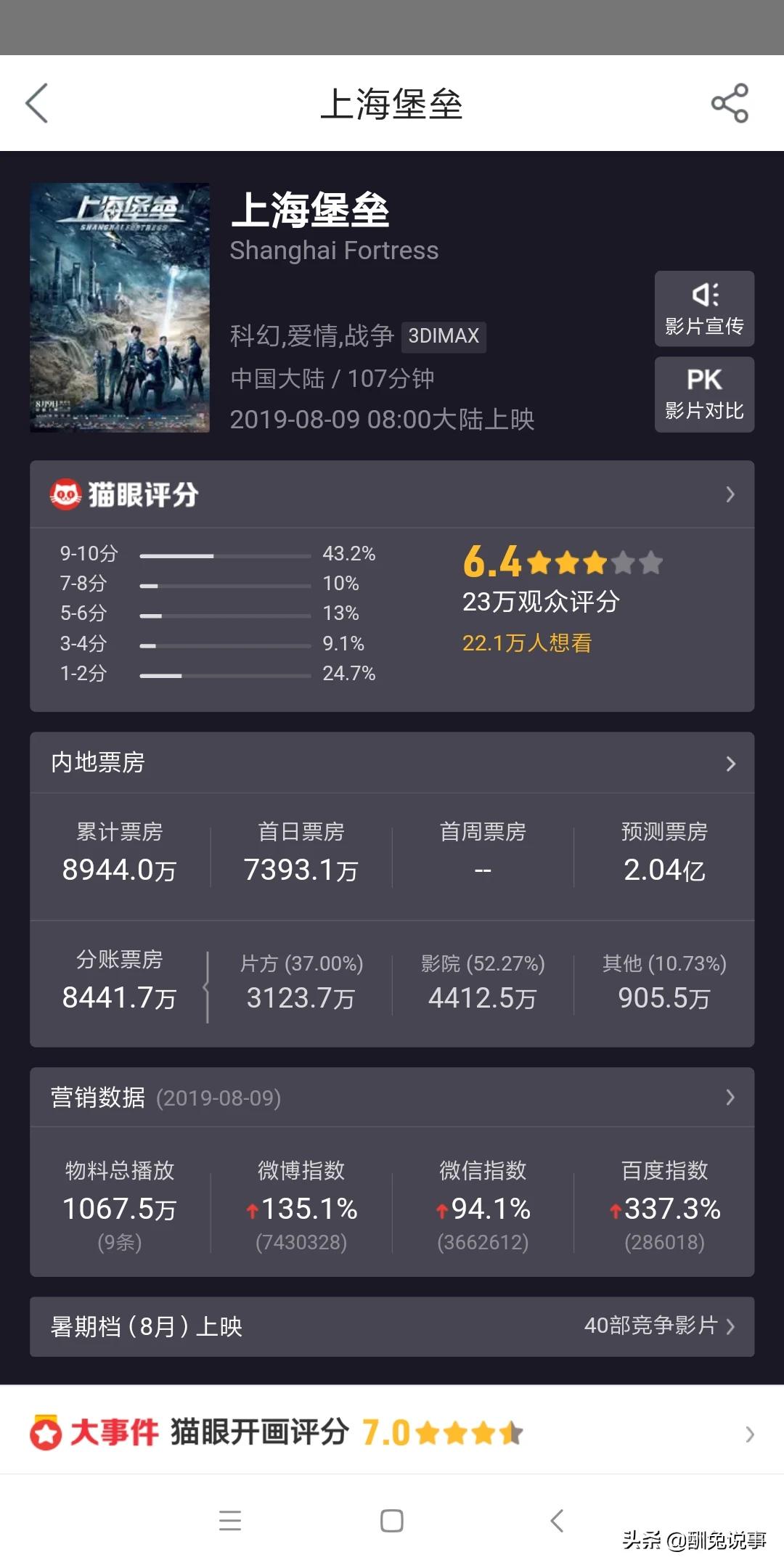This screenshot has height=1568, width=784.
Task: Share the 上海堡垒 movie page
Action: pyautogui.click(x=730, y=102)
